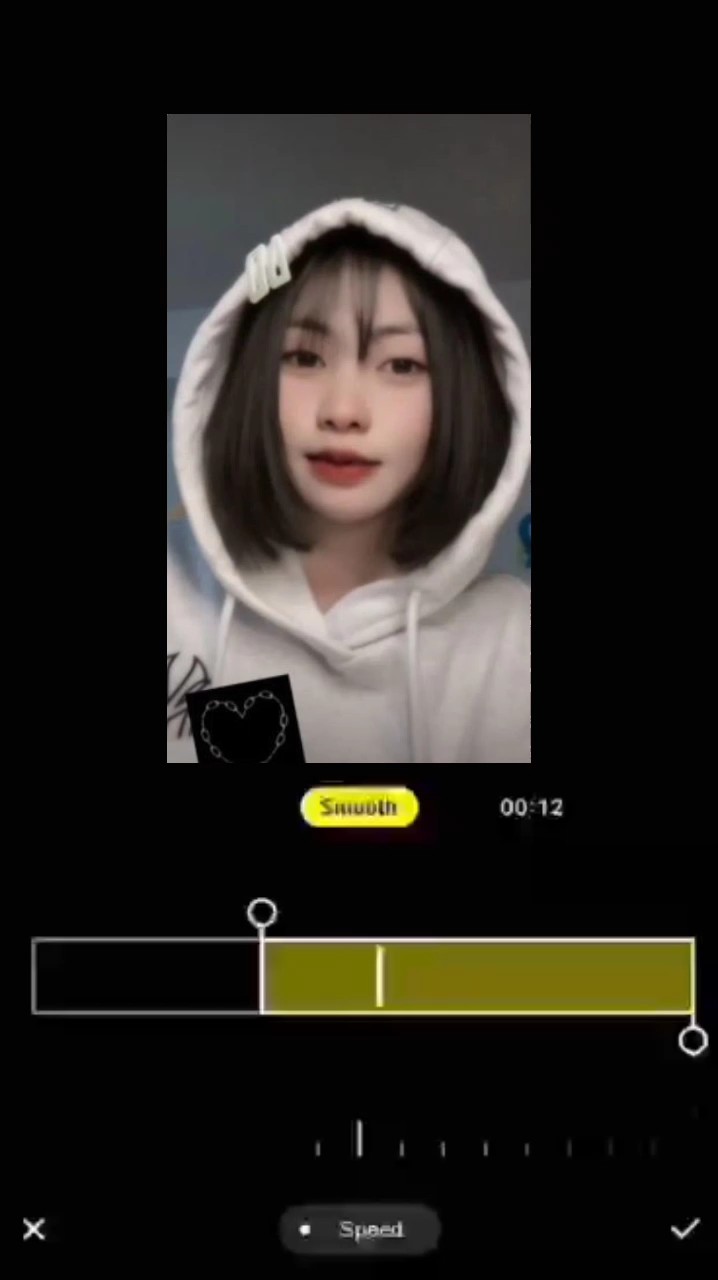Tap the end handle of the range
This screenshot has height=1280, width=718.
pos(693,1042)
